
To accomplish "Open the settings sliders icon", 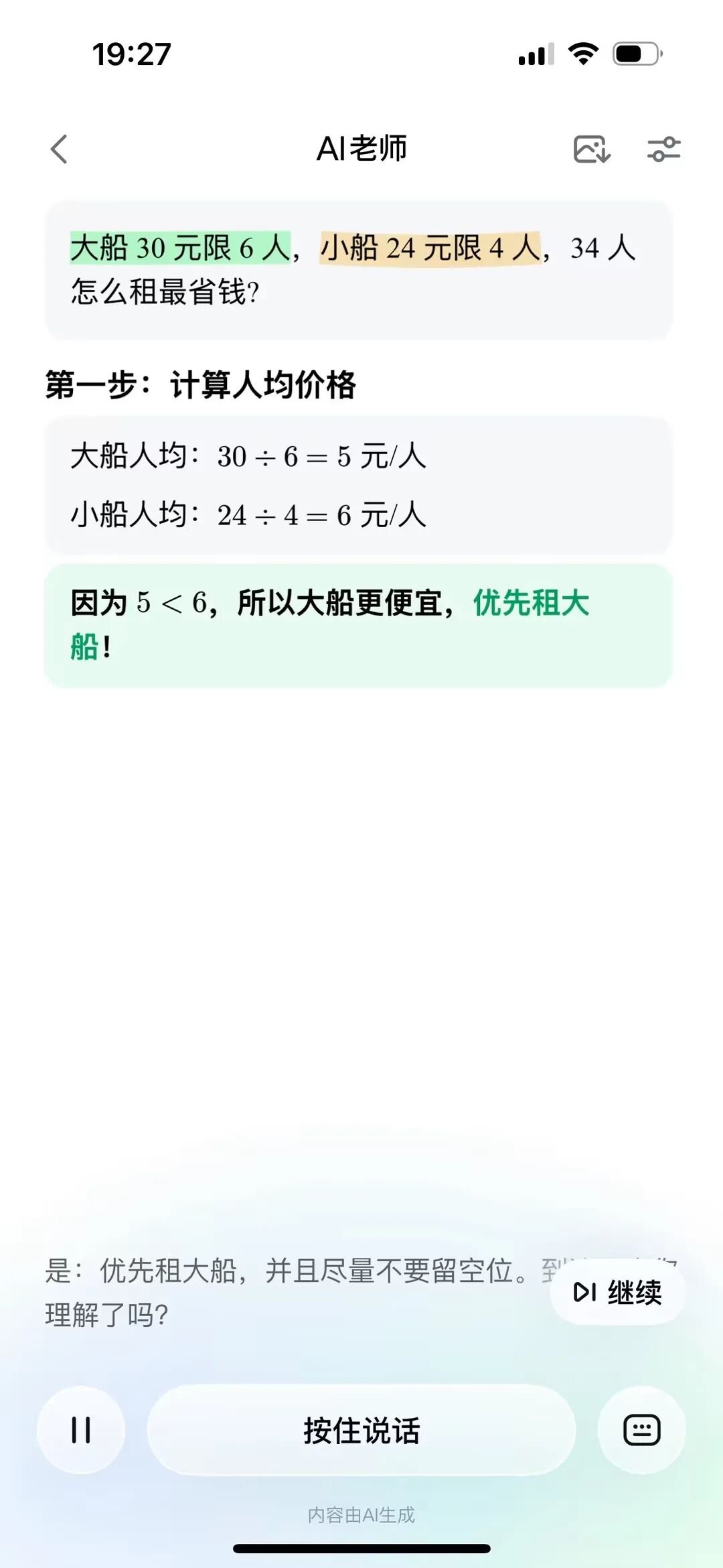I will pos(663,149).
